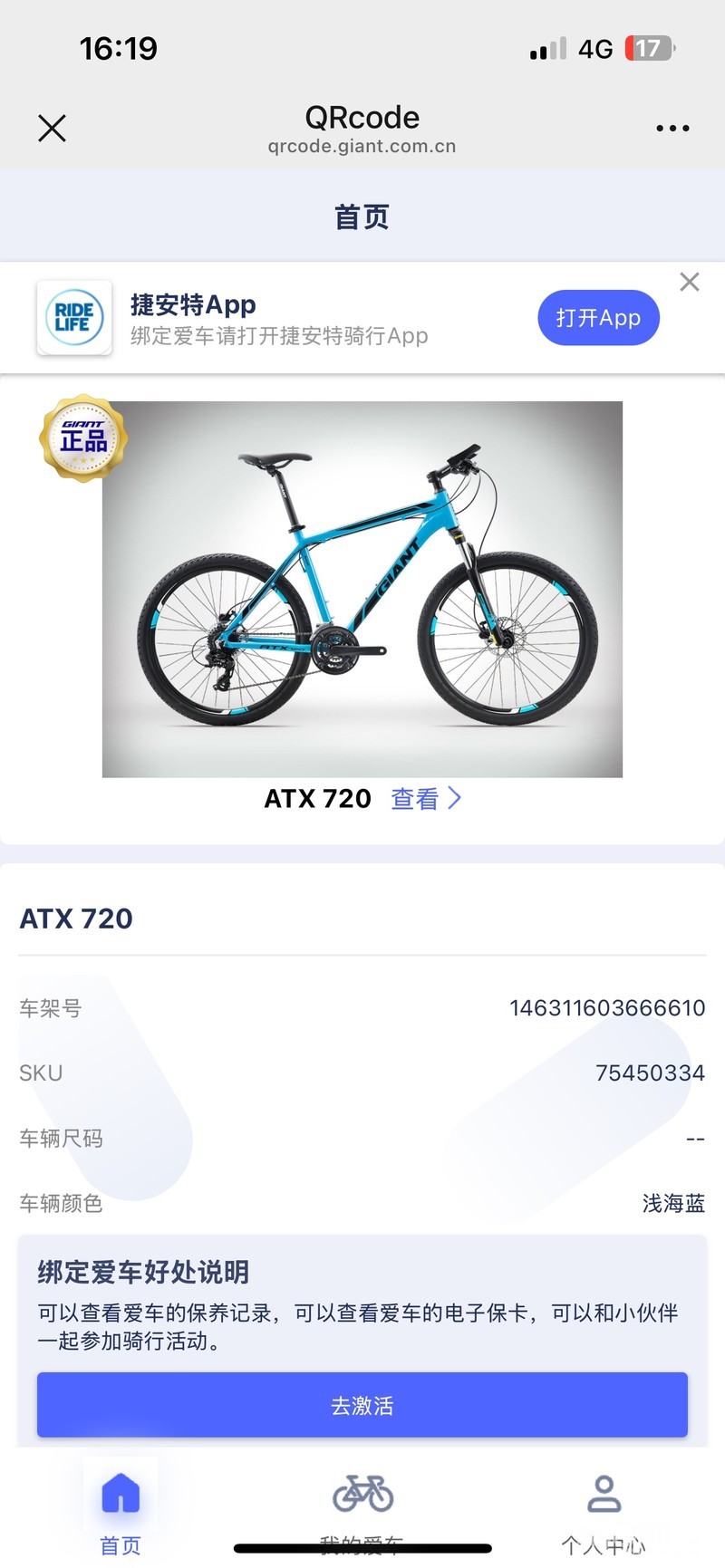
Task: Follow the 查看 link for ATX 720
Action: (x=426, y=799)
